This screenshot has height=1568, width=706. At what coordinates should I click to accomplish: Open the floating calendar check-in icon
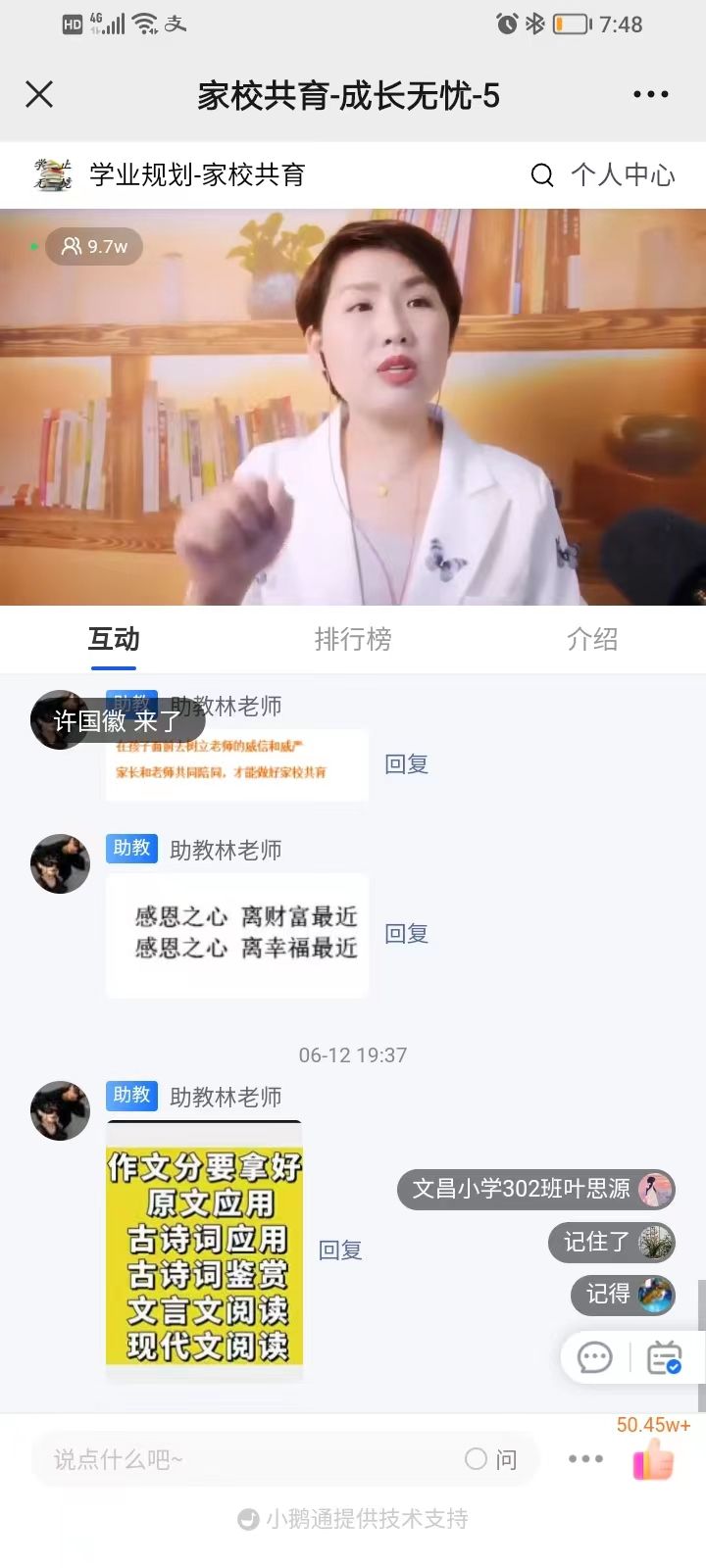pyautogui.click(x=664, y=1357)
